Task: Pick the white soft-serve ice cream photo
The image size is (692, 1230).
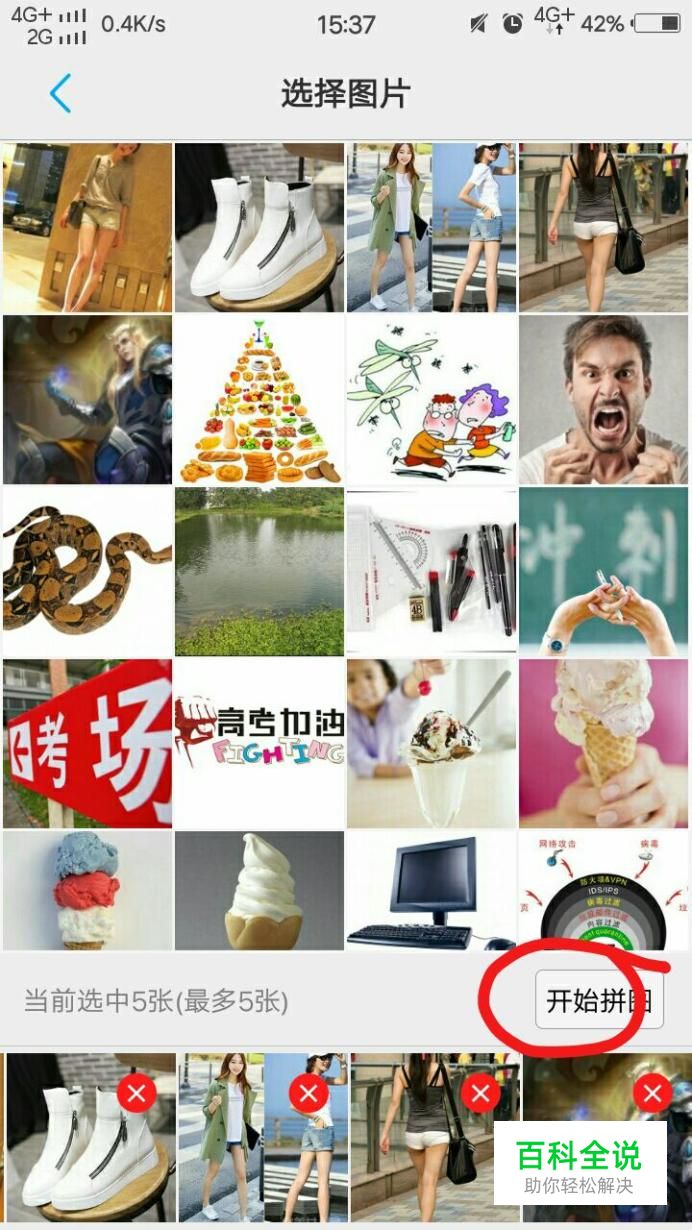Action: [x=259, y=890]
